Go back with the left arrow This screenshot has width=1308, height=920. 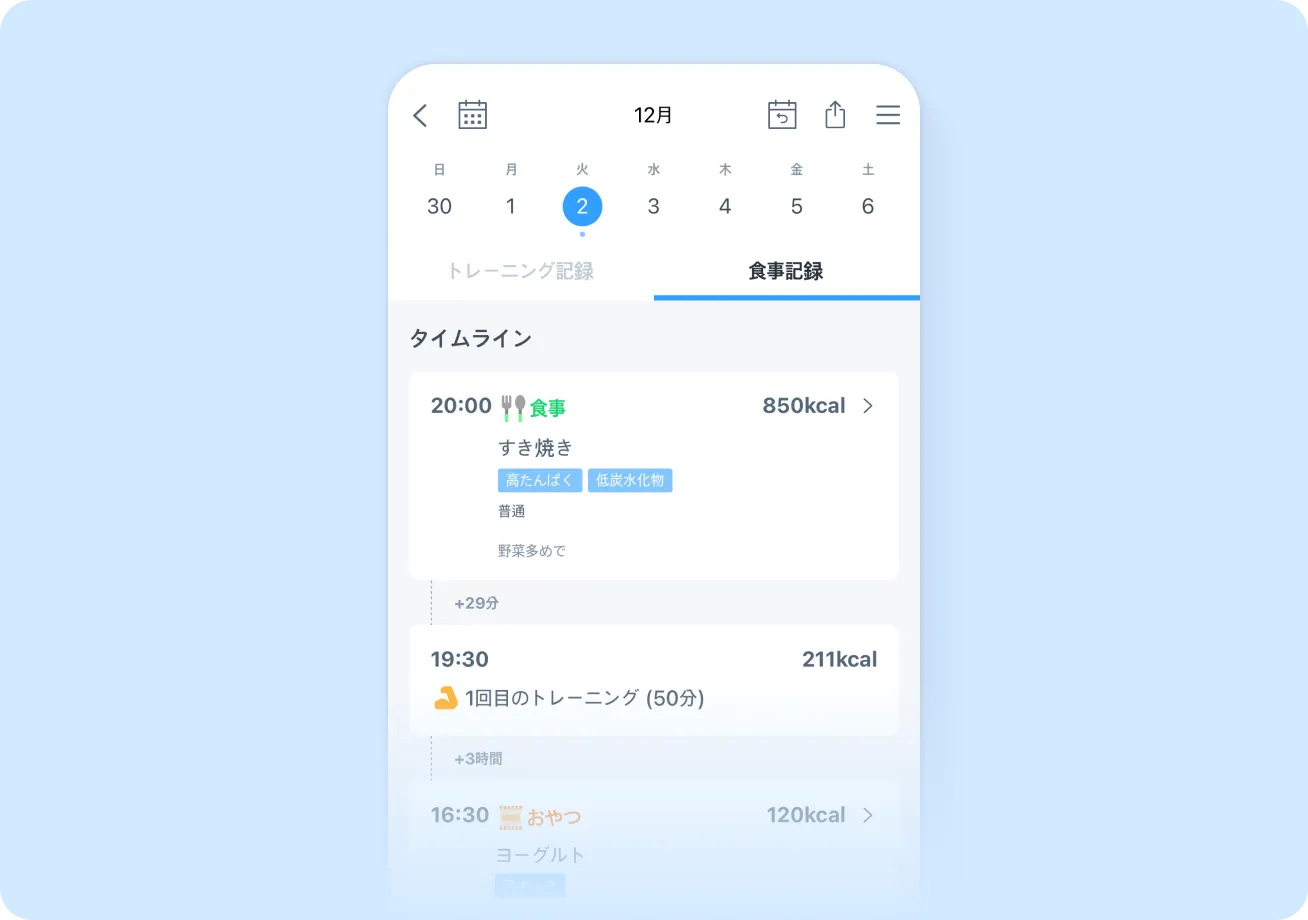tap(420, 116)
